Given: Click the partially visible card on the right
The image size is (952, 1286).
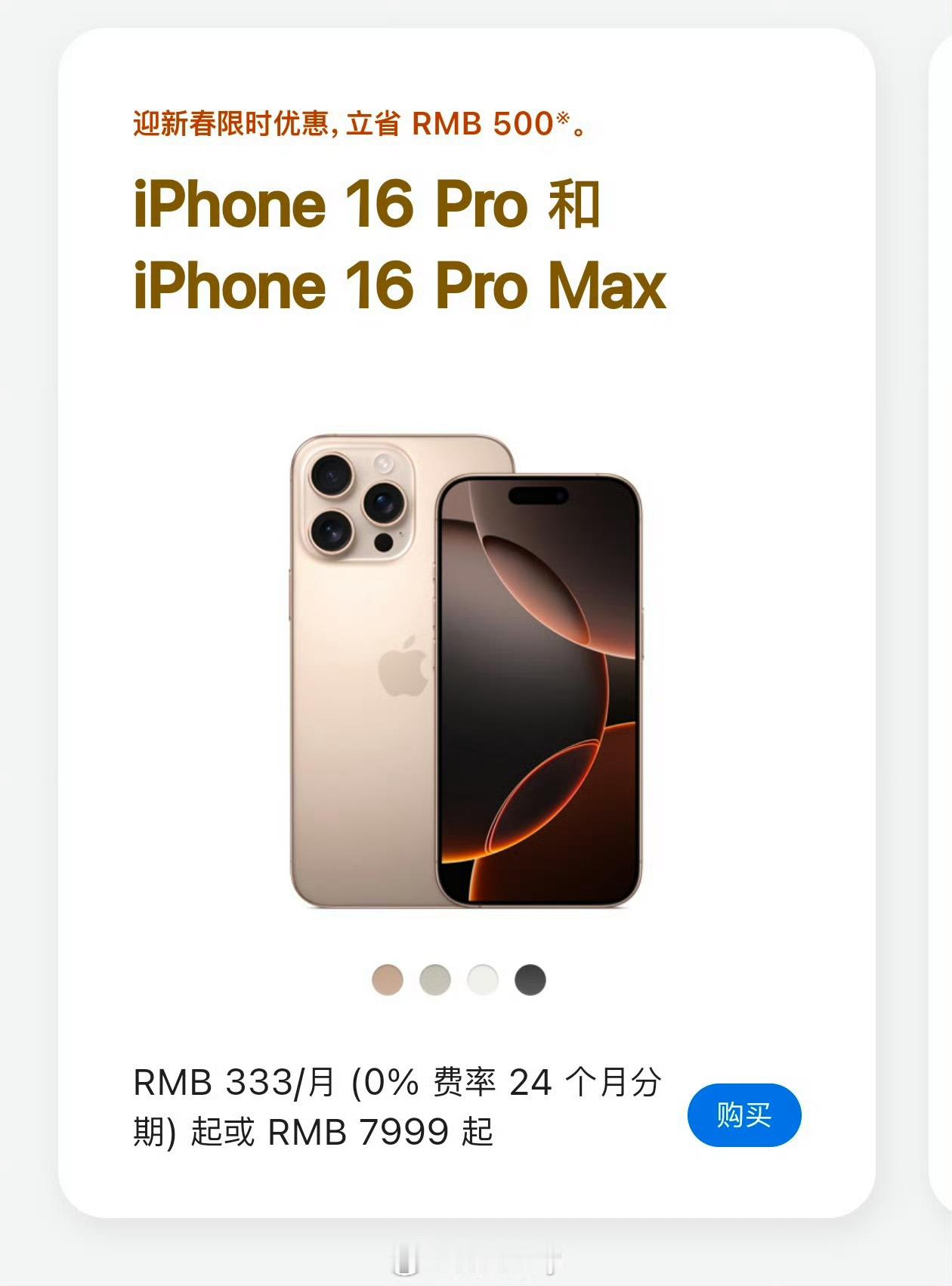Looking at the screenshot, I should point(941,642).
